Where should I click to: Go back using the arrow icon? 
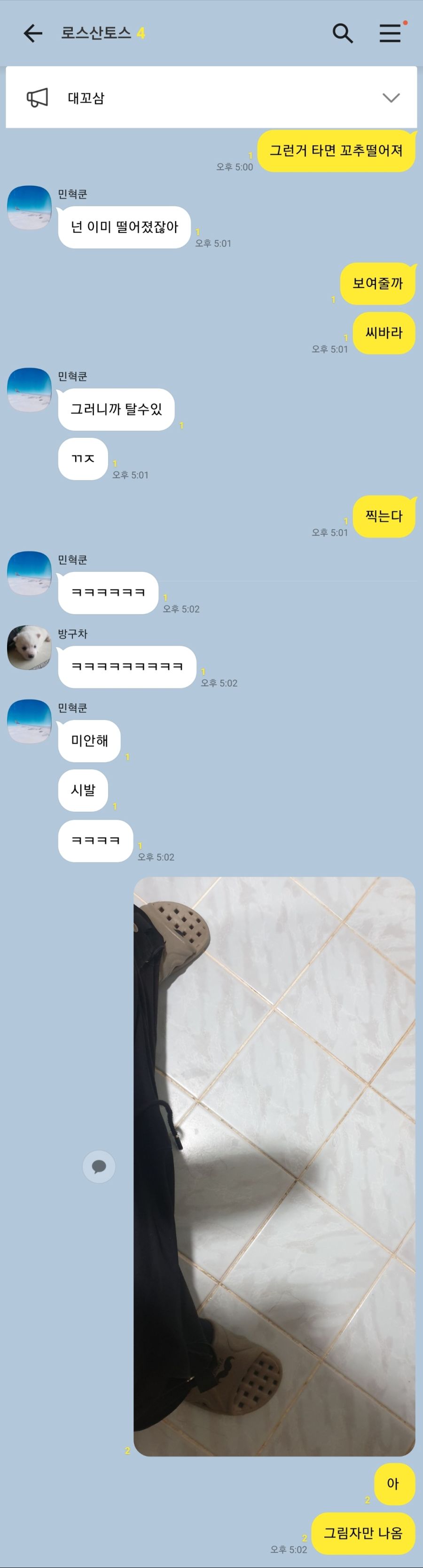tap(33, 33)
